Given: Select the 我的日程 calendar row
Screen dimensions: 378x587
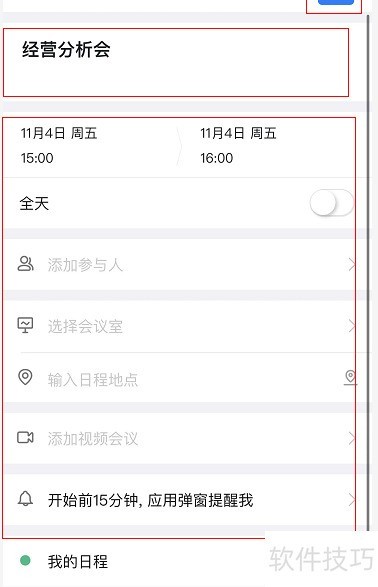Looking at the screenshot, I should pyautogui.click(x=135, y=562).
